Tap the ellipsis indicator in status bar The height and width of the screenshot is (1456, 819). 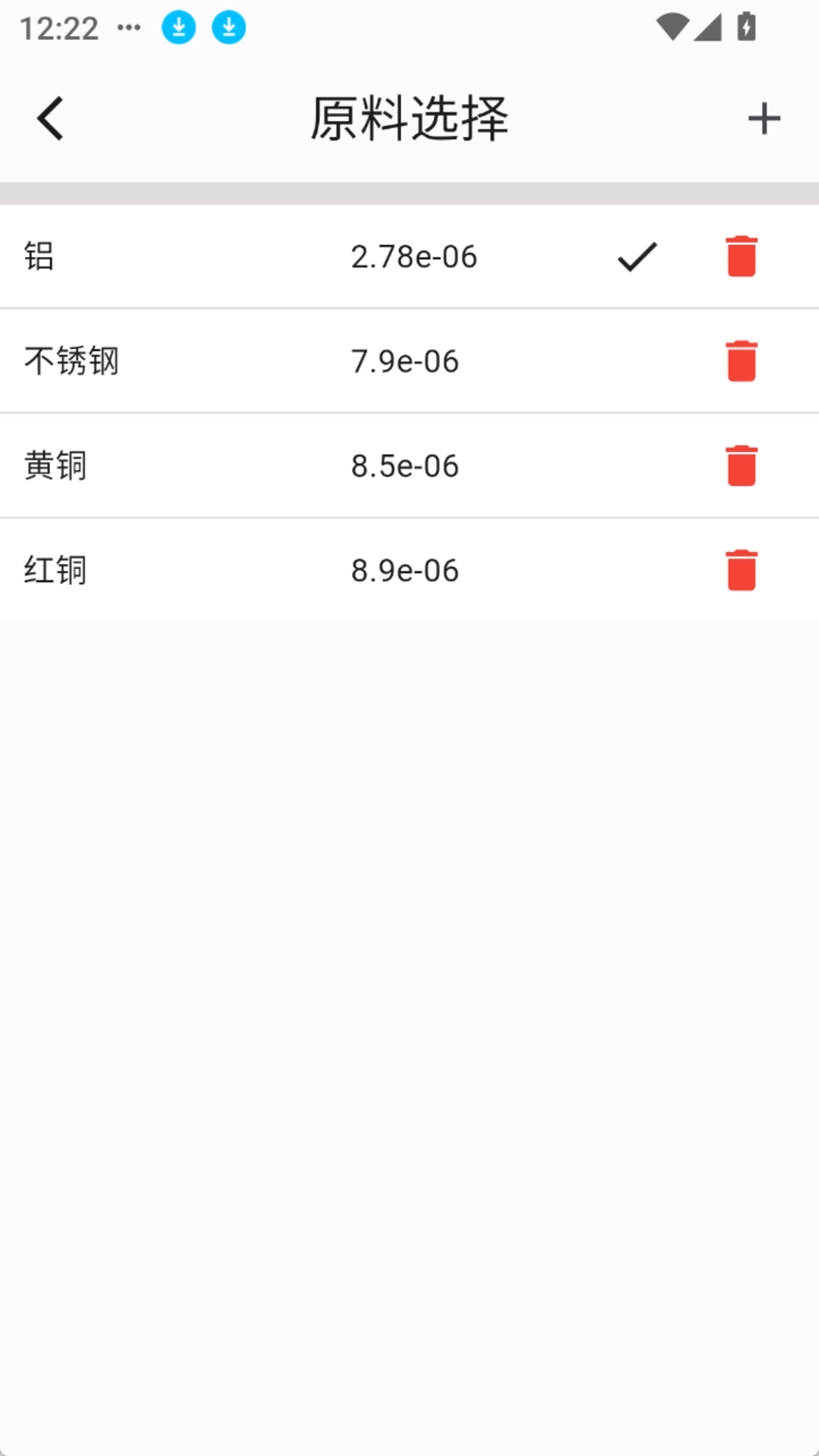pos(129,28)
